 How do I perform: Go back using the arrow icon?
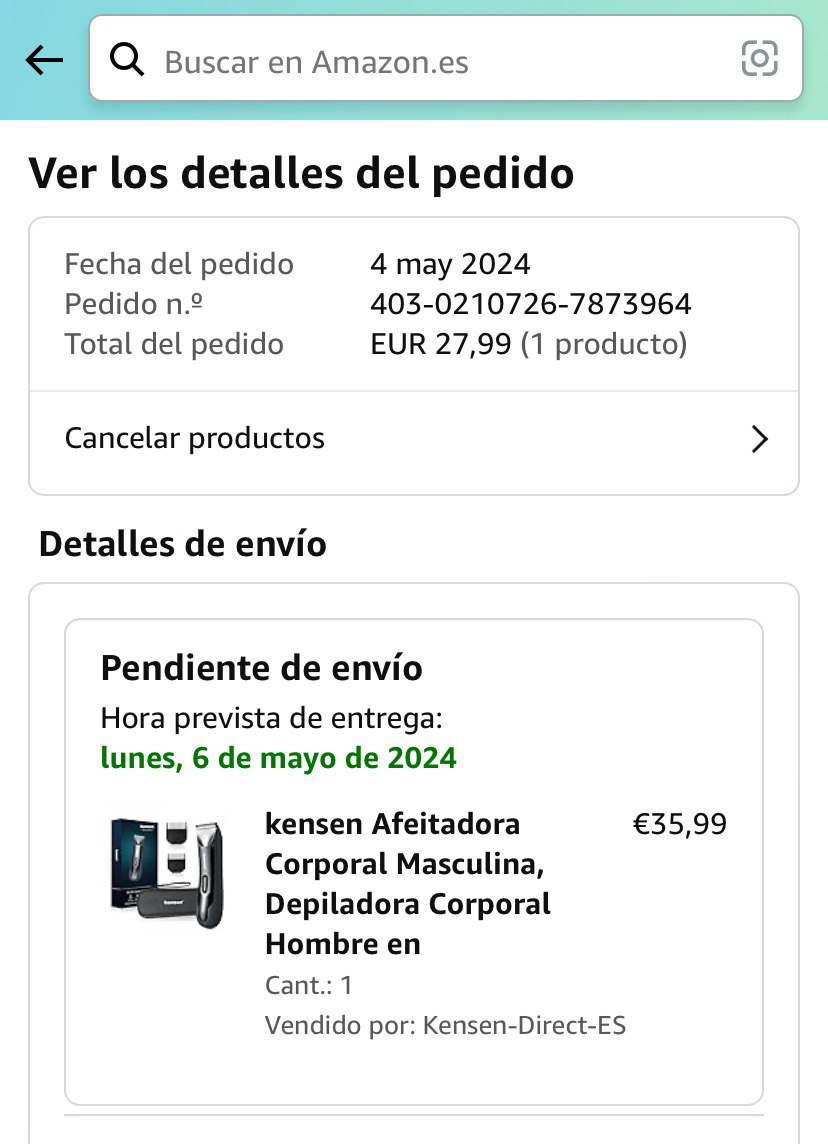(44, 61)
